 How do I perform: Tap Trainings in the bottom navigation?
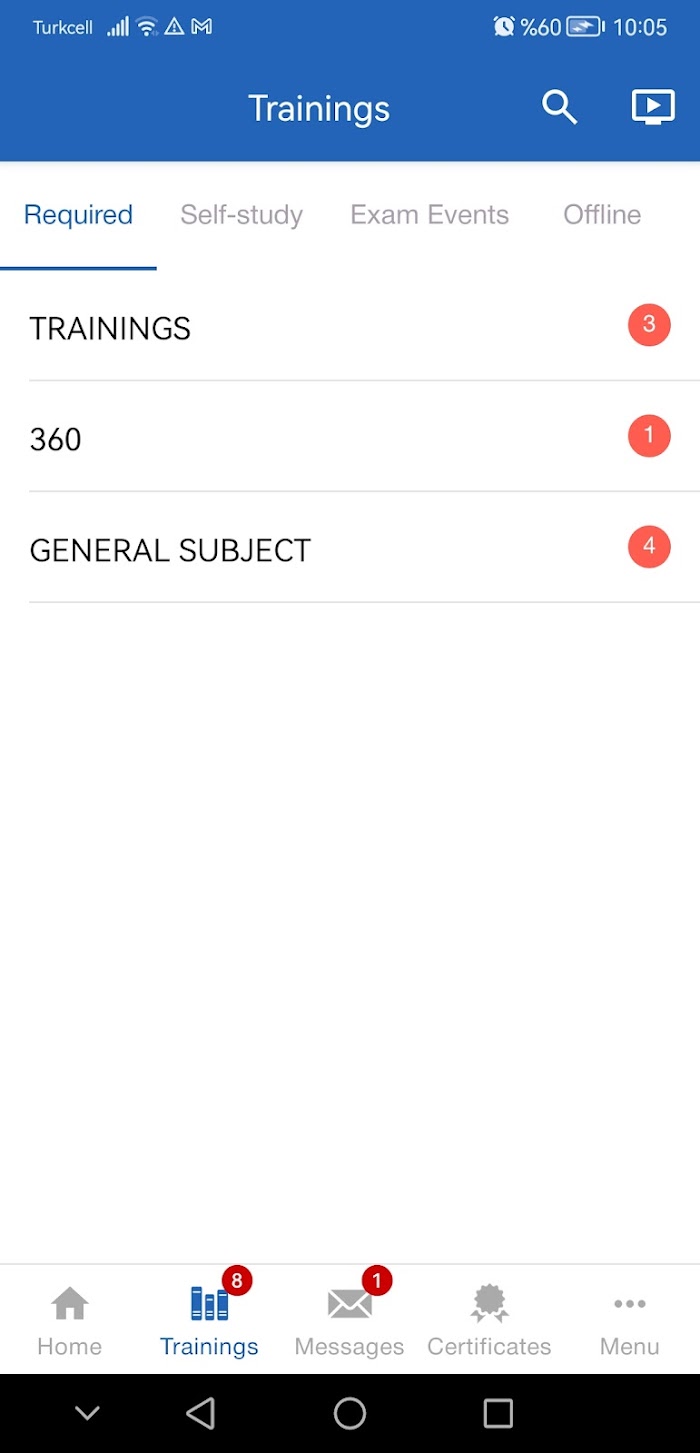pos(209,1320)
